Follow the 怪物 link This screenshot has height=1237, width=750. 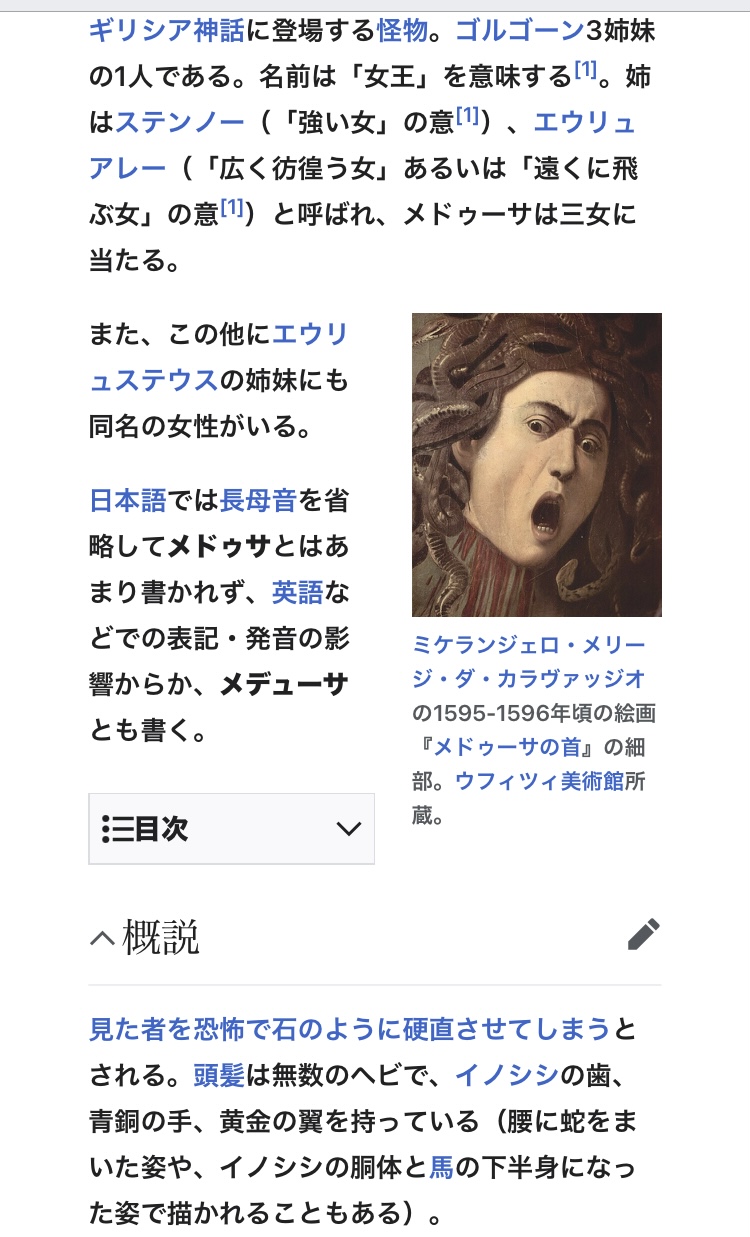click(x=402, y=29)
